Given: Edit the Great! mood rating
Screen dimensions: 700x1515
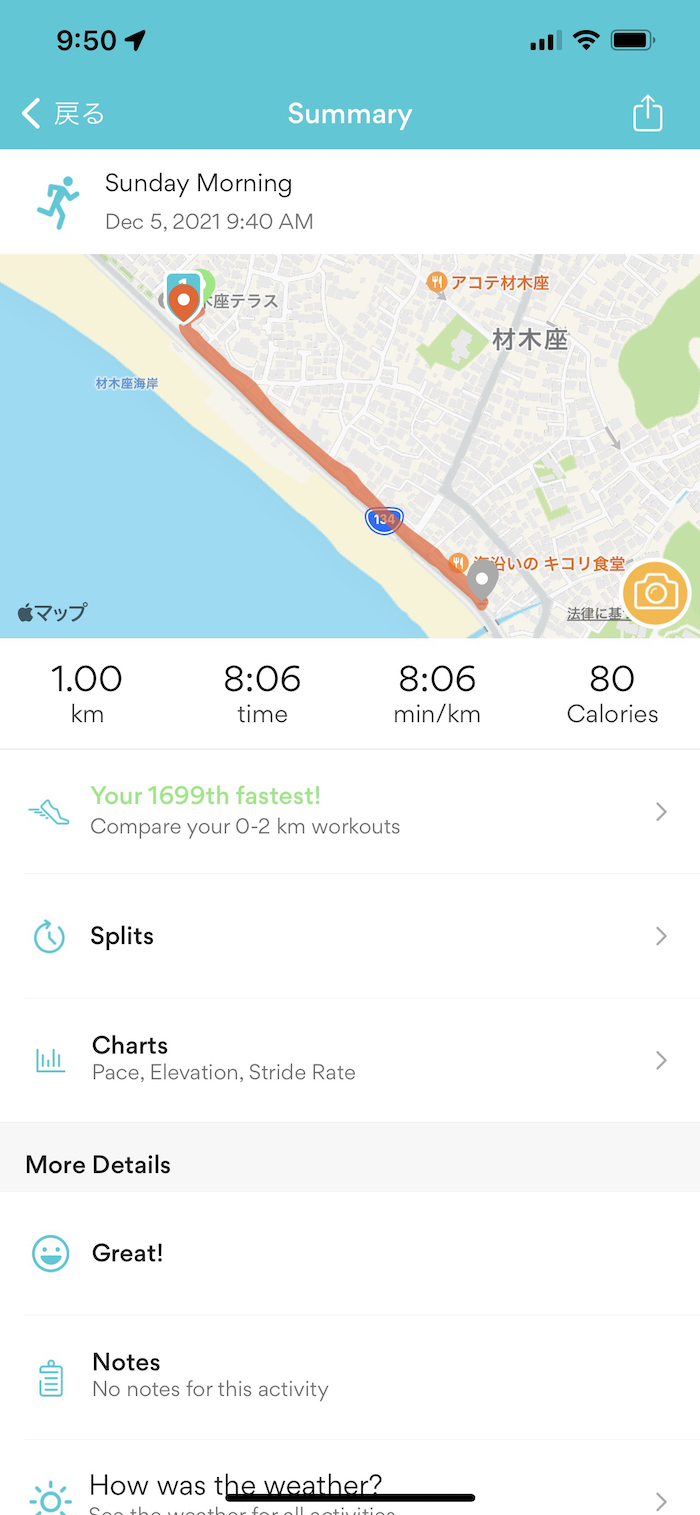Looking at the screenshot, I should pyautogui.click(x=350, y=1253).
